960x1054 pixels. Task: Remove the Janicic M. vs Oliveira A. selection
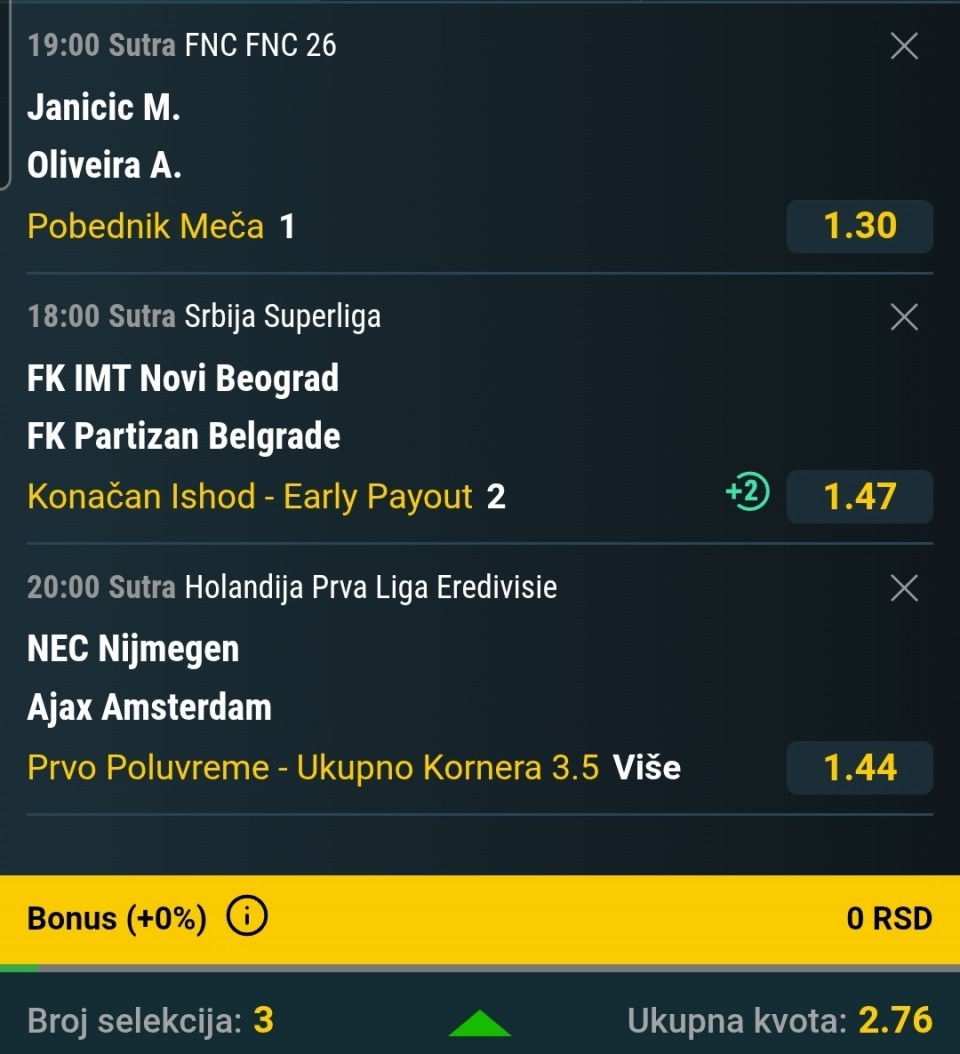[904, 46]
